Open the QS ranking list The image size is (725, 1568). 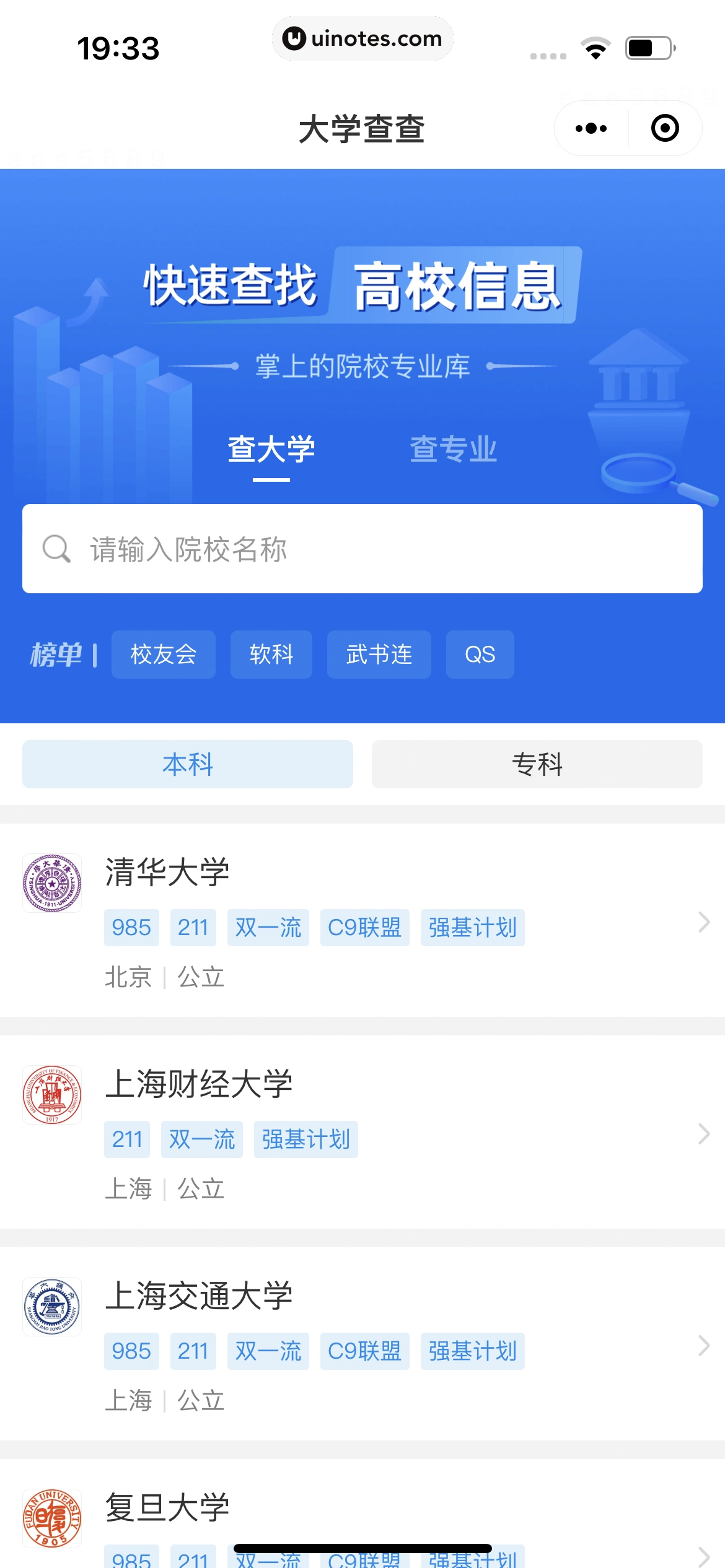[x=480, y=655]
